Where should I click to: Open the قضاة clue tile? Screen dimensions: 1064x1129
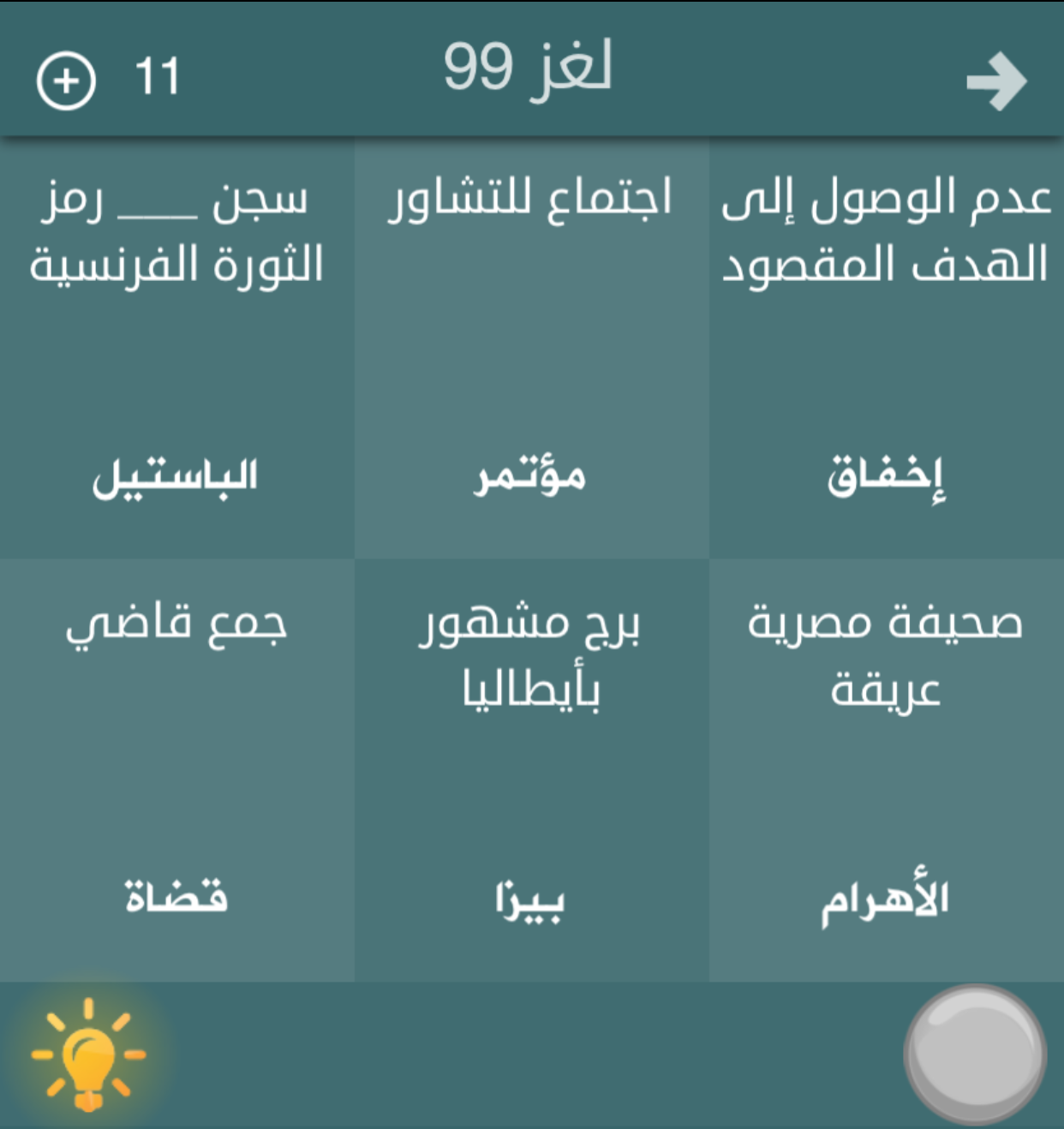pos(176,771)
